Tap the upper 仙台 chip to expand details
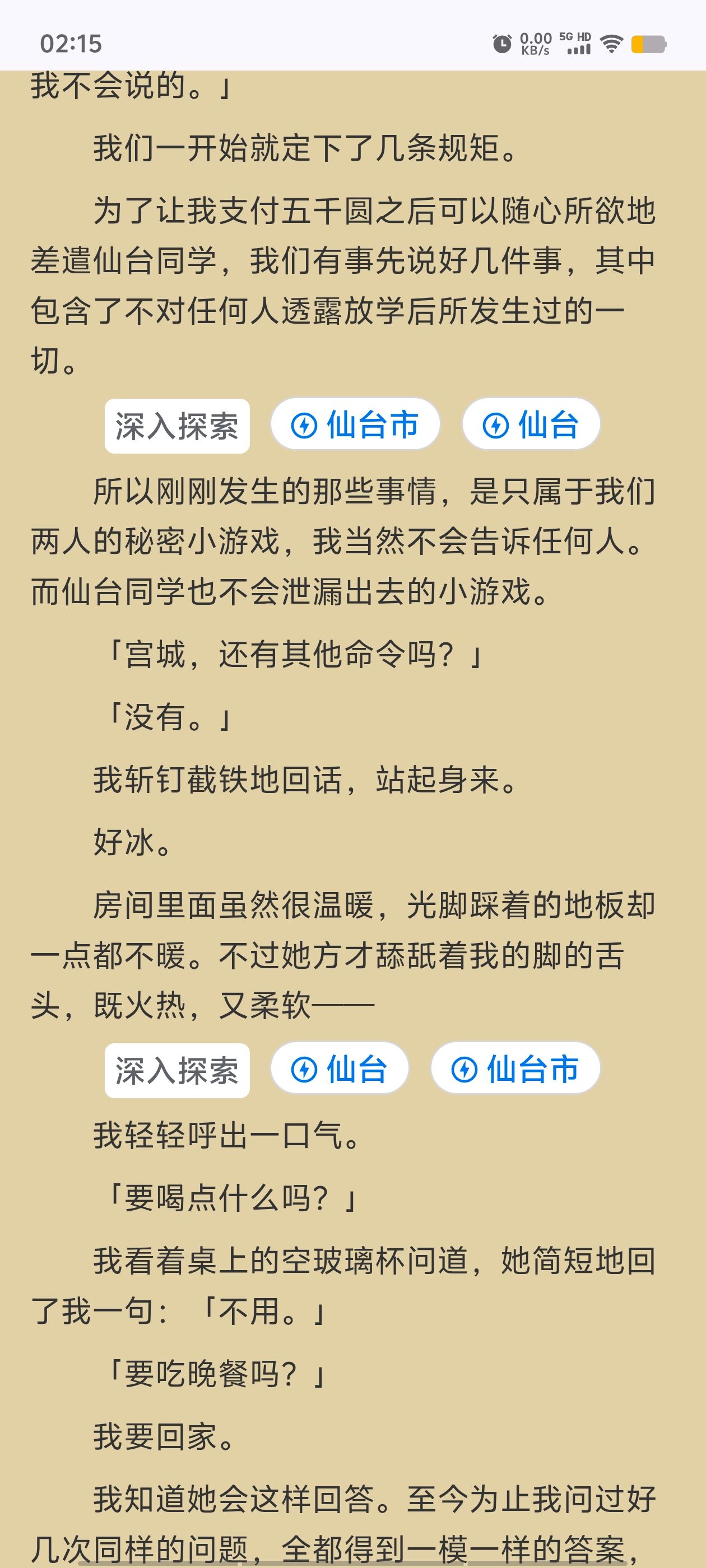Screen dimensions: 706x1568 pos(530,425)
